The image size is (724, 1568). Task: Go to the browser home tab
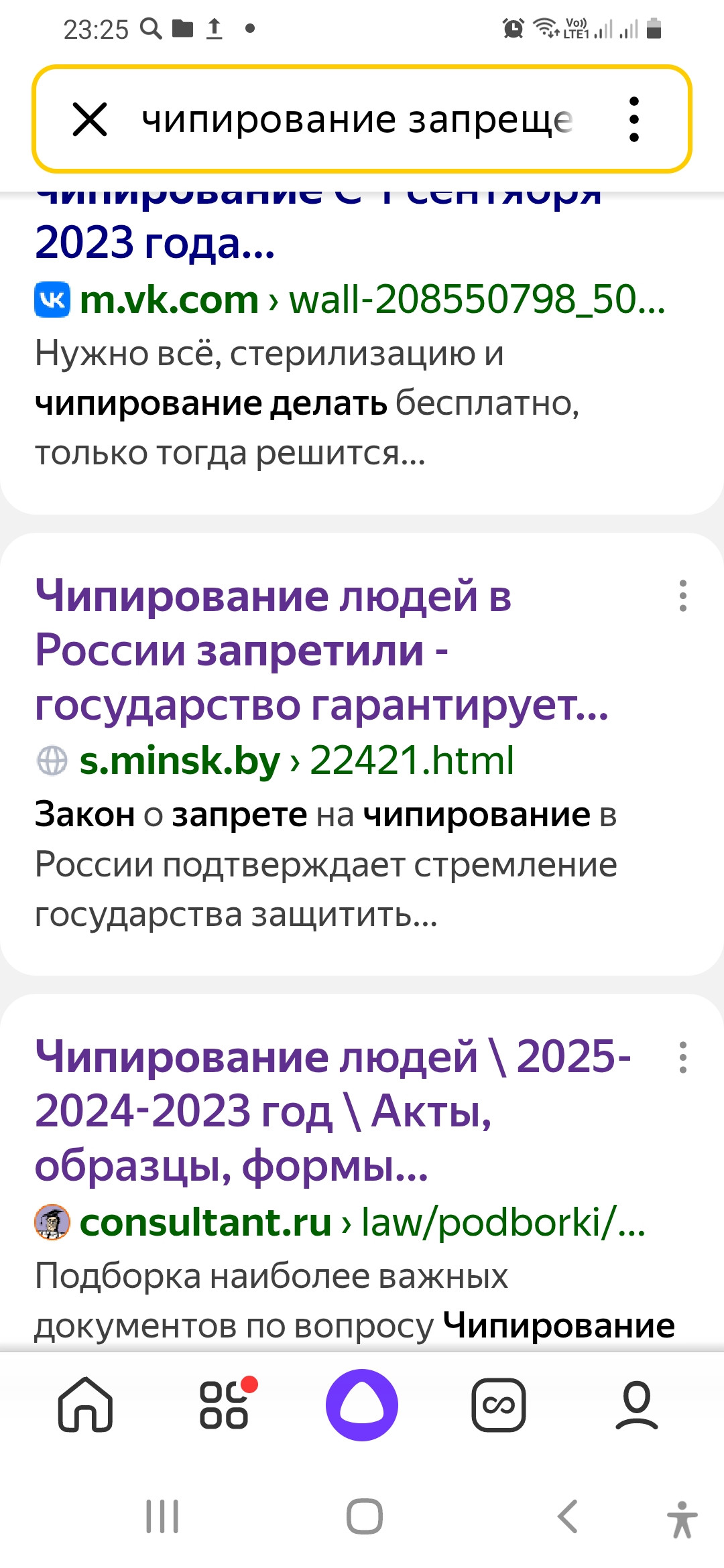click(85, 1404)
